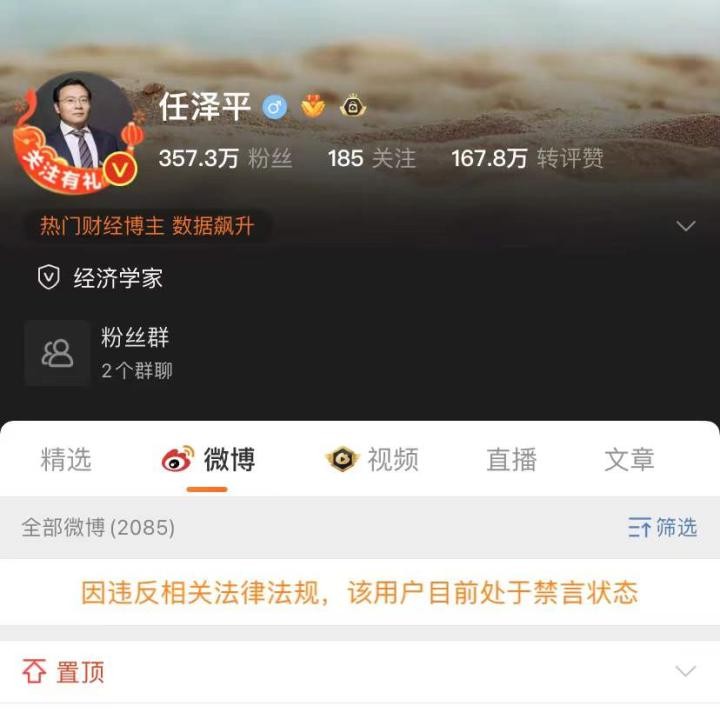Viewport: 720px width, 719px height.
Task: View the 357.3万 粉丝 followers list
Action: [x=225, y=158]
